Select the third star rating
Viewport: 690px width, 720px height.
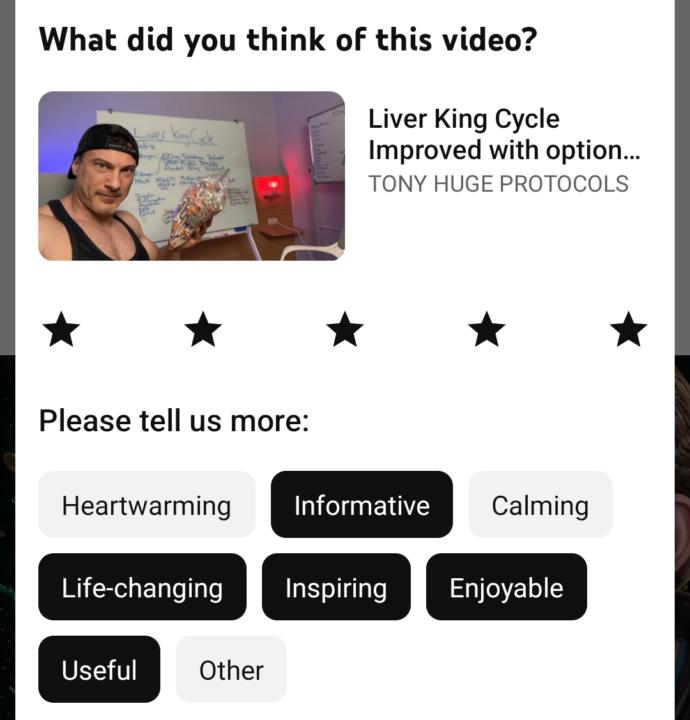tap(345, 329)
